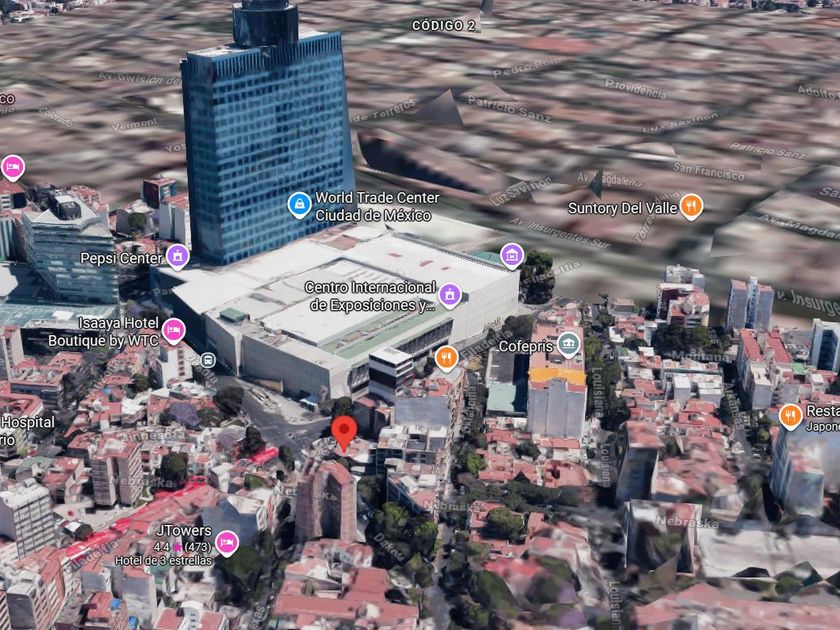Open the World Trade Center Ciudad de México marker
This screenshot has height=630, width=840.
coord(299,205)
